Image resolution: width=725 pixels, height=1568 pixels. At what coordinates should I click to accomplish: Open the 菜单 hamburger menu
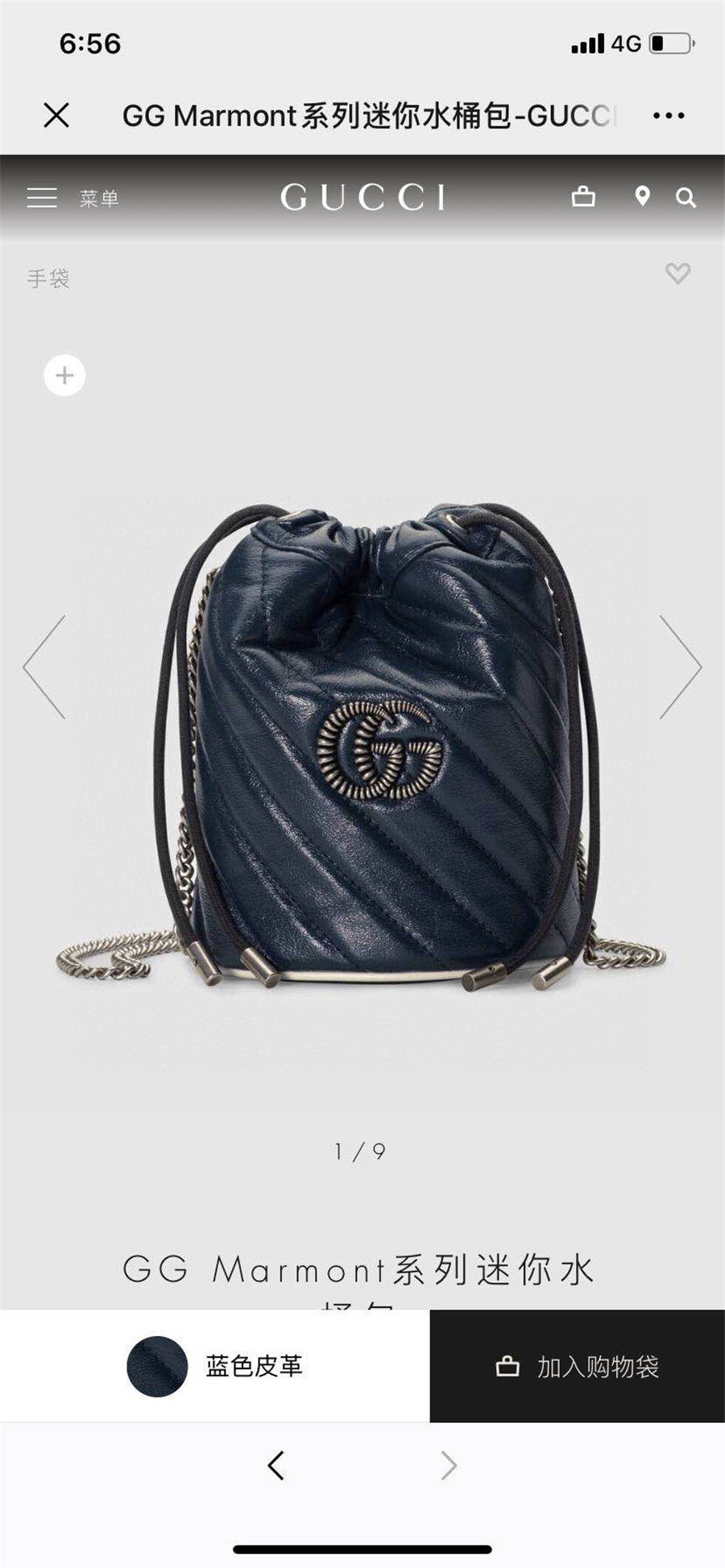(x=72, y=197)
